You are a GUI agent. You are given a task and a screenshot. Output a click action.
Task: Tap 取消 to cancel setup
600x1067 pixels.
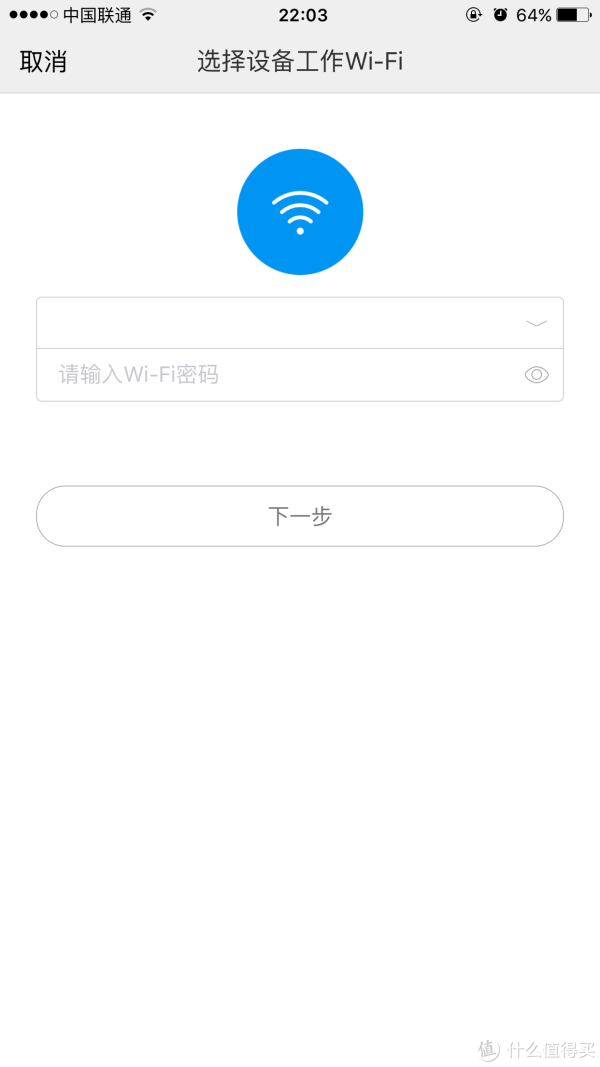point(43,61)
